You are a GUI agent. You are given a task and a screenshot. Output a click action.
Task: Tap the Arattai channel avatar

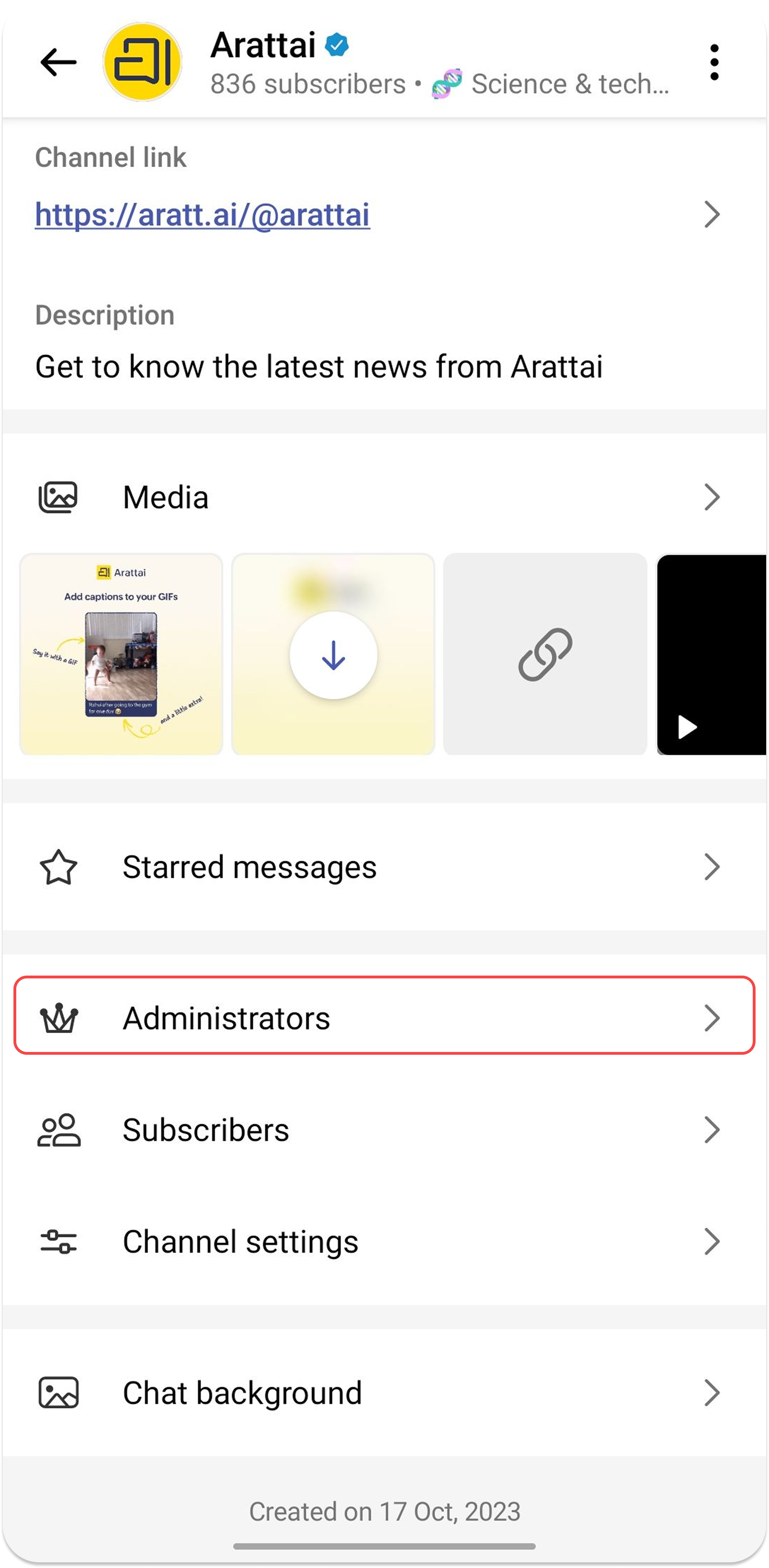[142, 62]
